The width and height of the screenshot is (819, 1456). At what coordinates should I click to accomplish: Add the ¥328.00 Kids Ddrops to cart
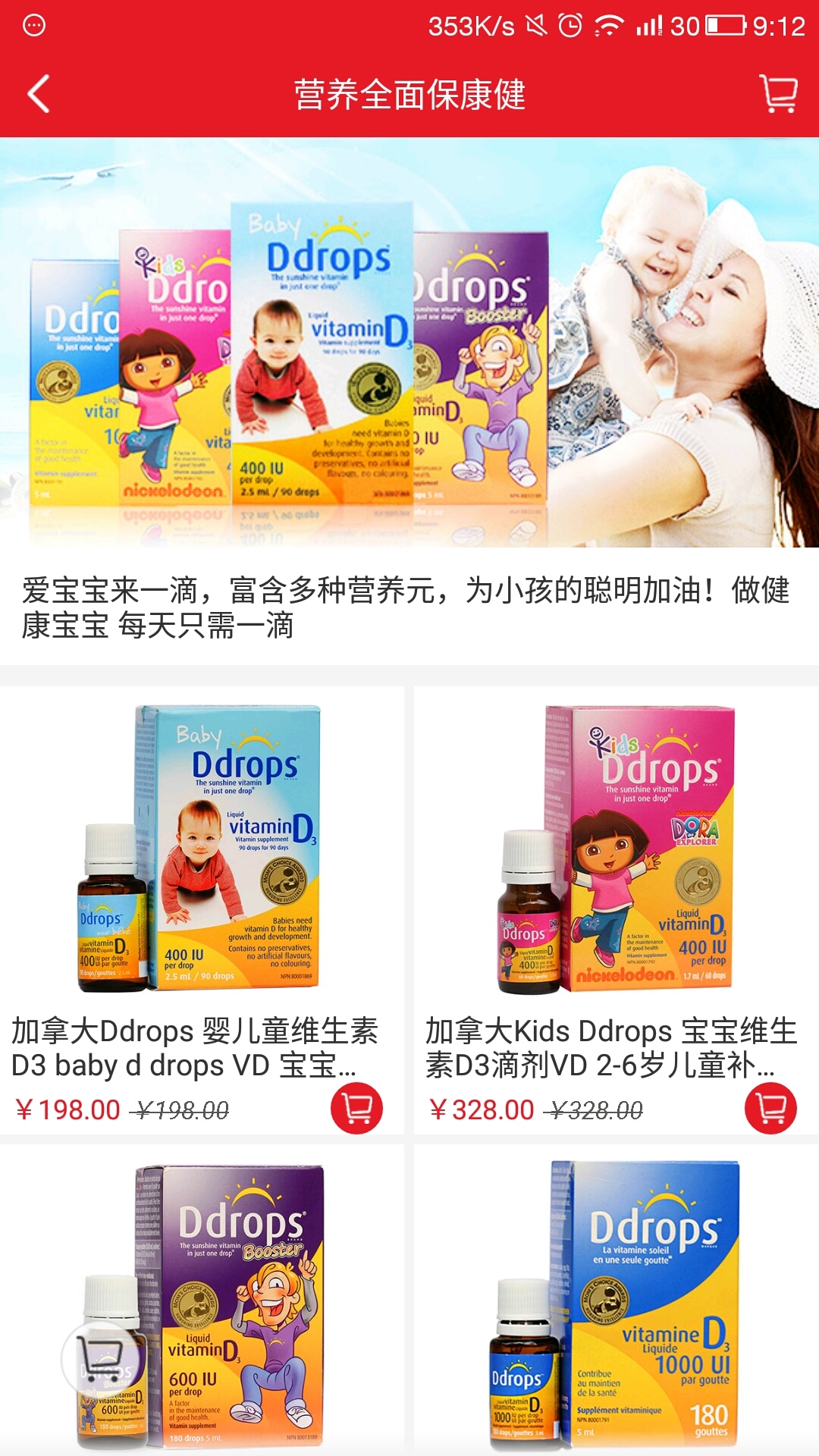pyautogui.click(x=770, y=1109)
